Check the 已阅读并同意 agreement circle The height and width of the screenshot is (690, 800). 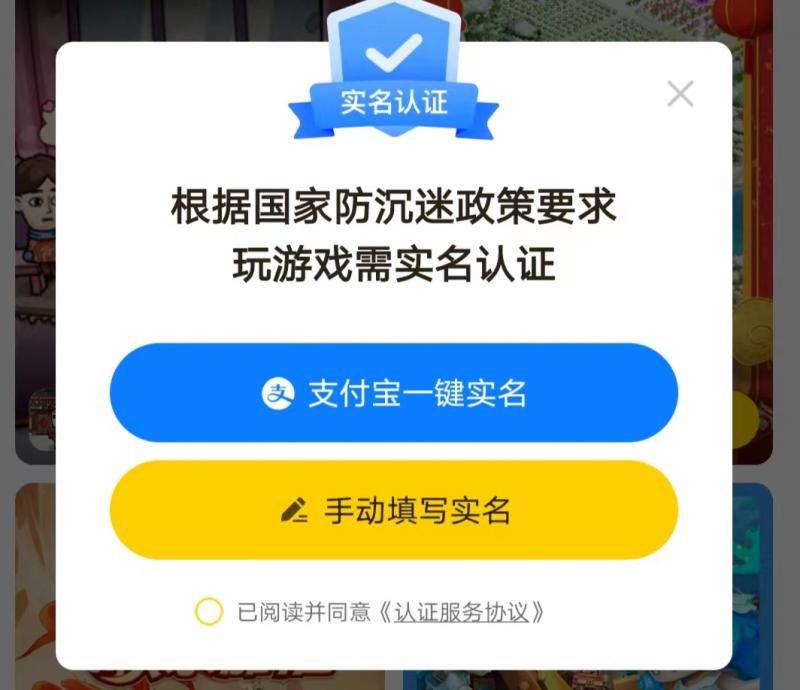pyautogui.click(x=209, y=612)
